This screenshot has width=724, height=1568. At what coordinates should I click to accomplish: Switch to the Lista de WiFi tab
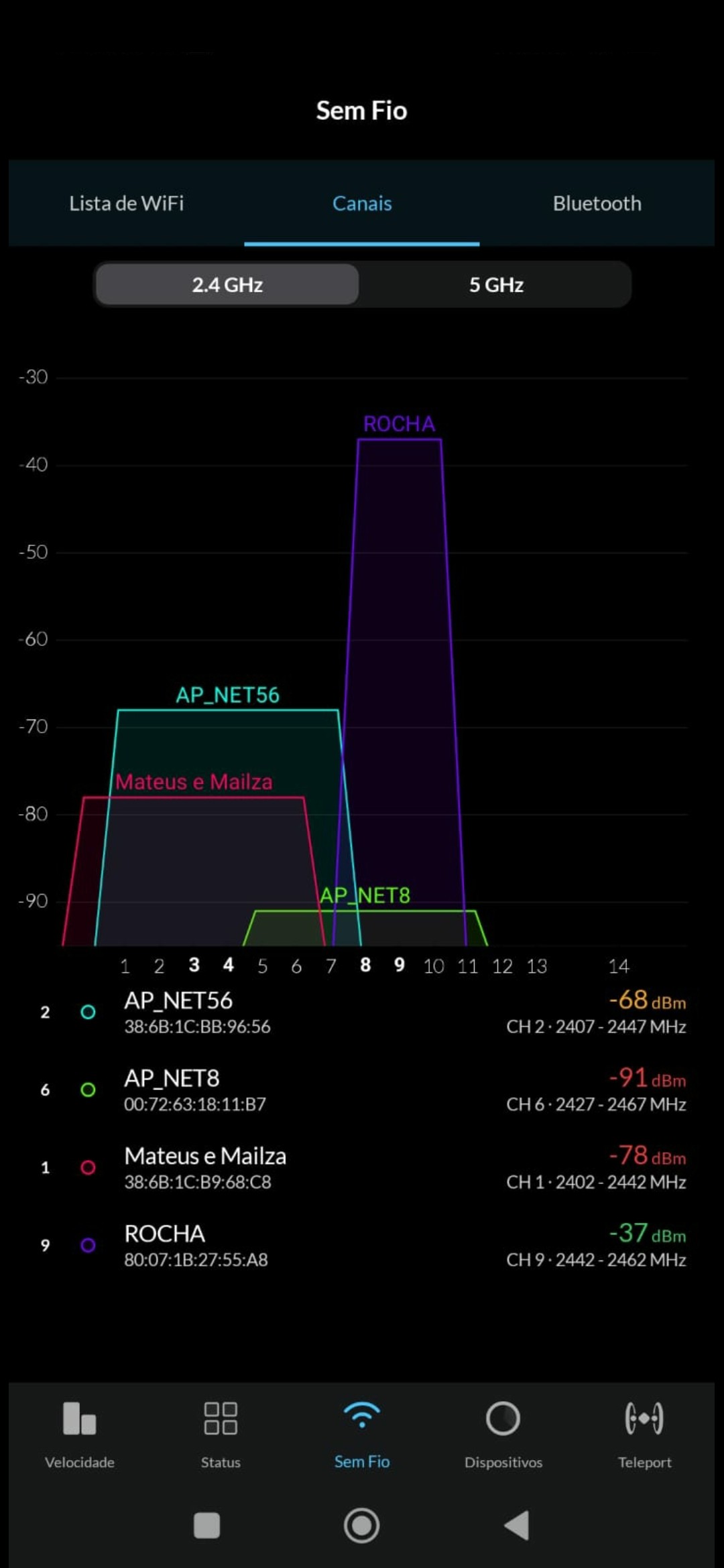pyautogui.click(x=126, y=203)
